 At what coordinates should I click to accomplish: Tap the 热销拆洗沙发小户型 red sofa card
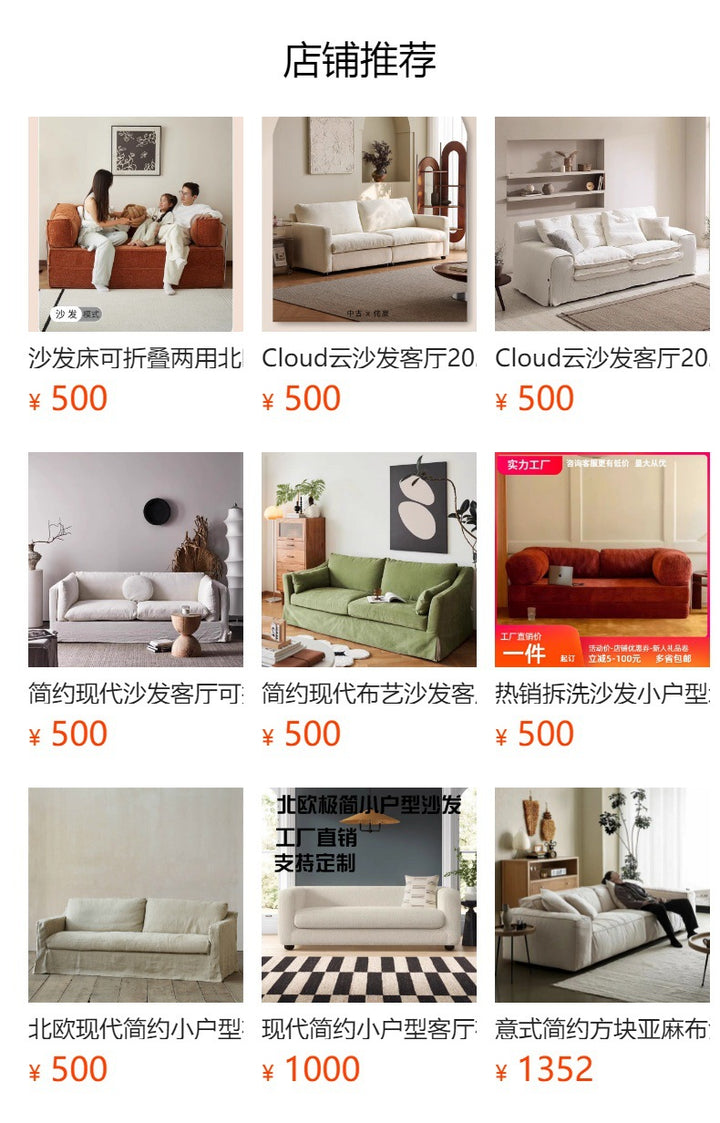[602, 559]
